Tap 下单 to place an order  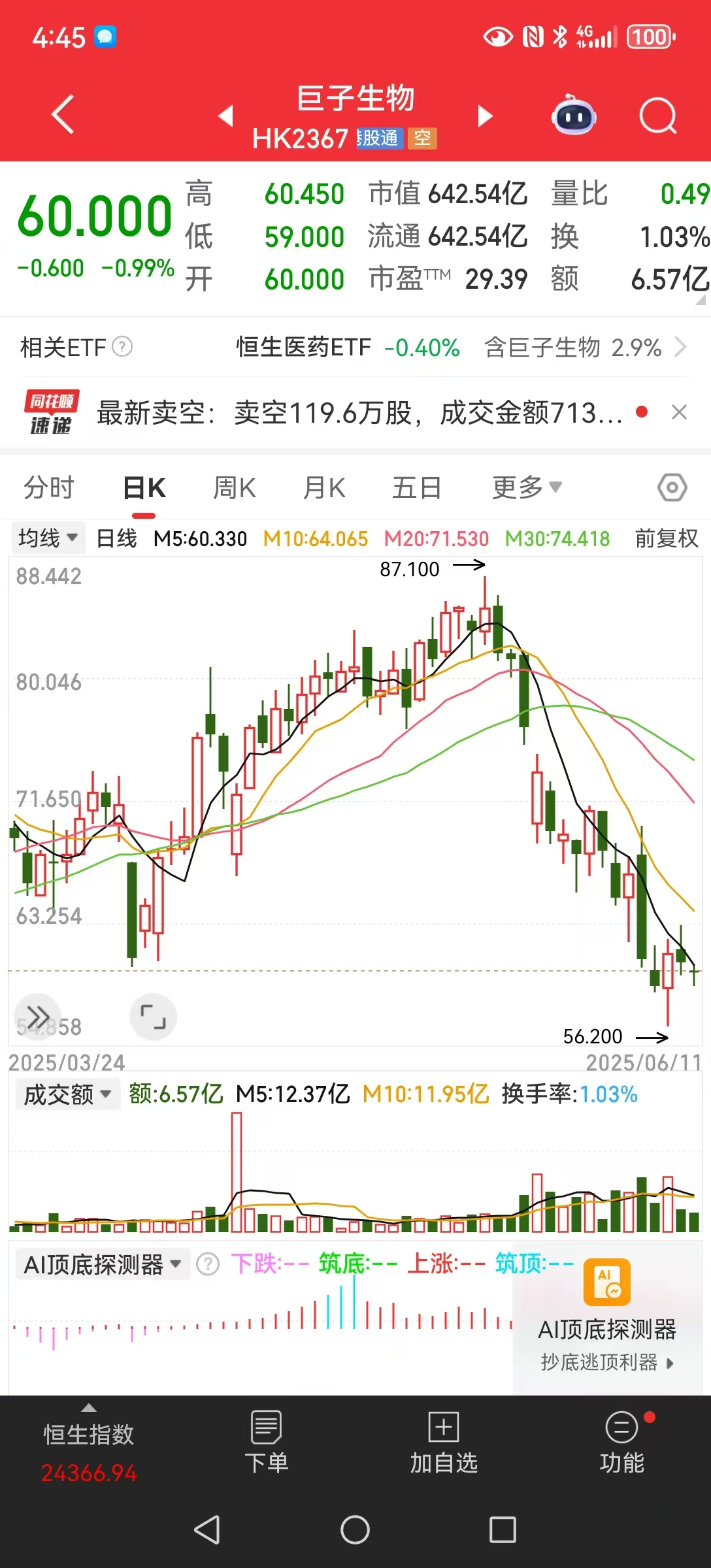point(267,1443)
